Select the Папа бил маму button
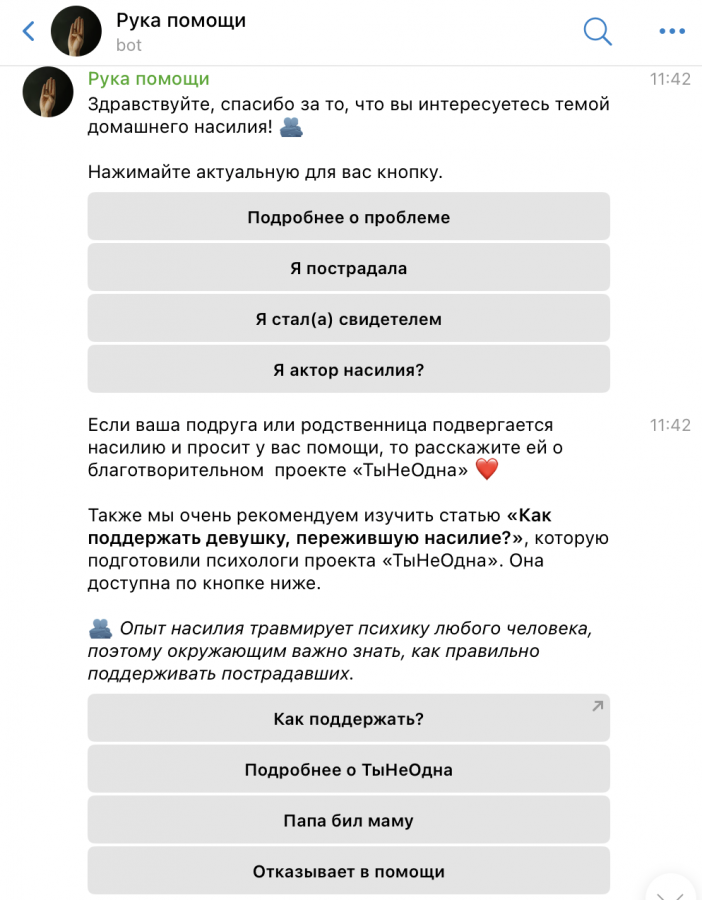The width and height of the screenshot is (702, 900). pos(348,821)
